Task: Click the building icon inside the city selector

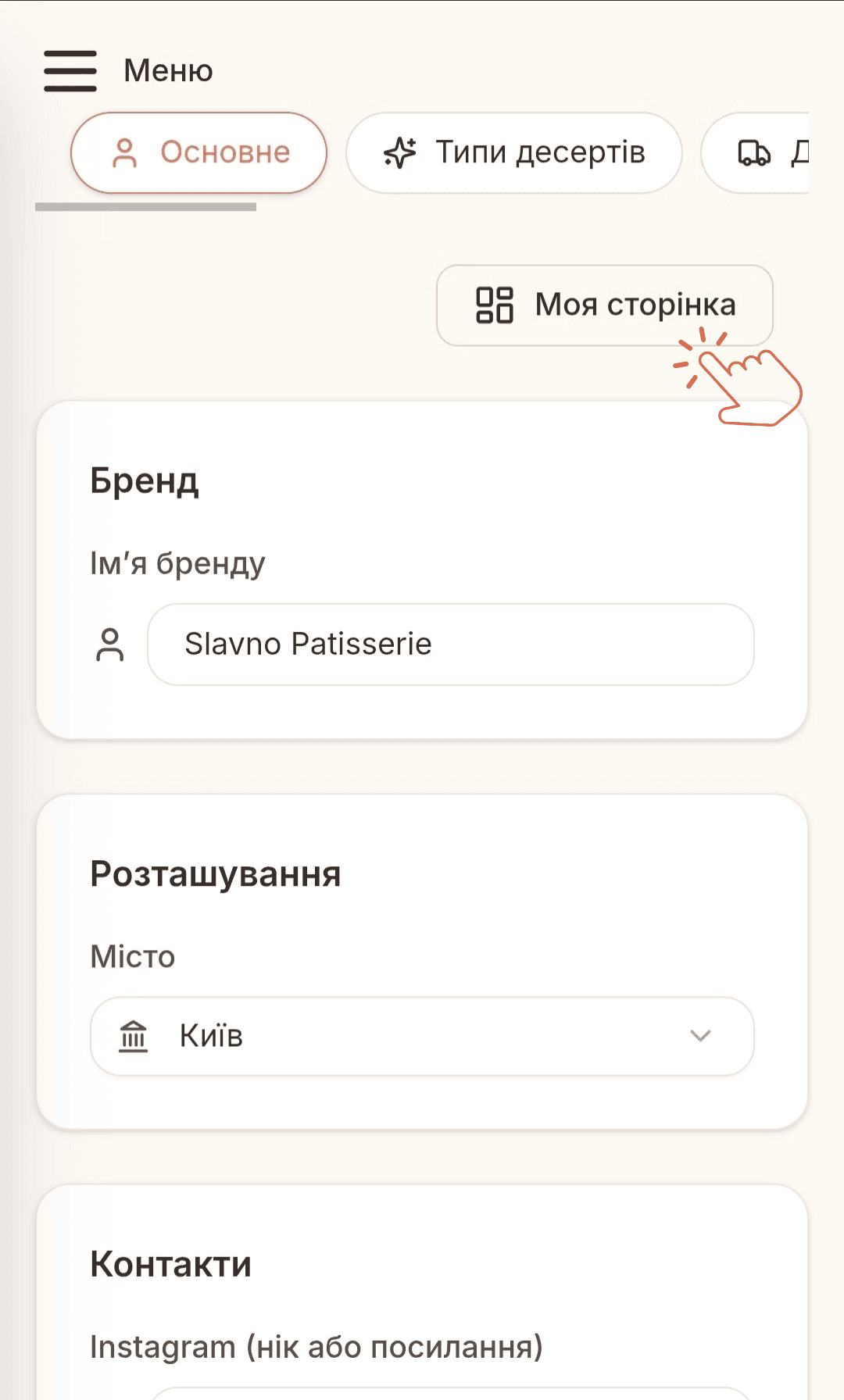Action: pyautogui.click(x=134, y=1037)
